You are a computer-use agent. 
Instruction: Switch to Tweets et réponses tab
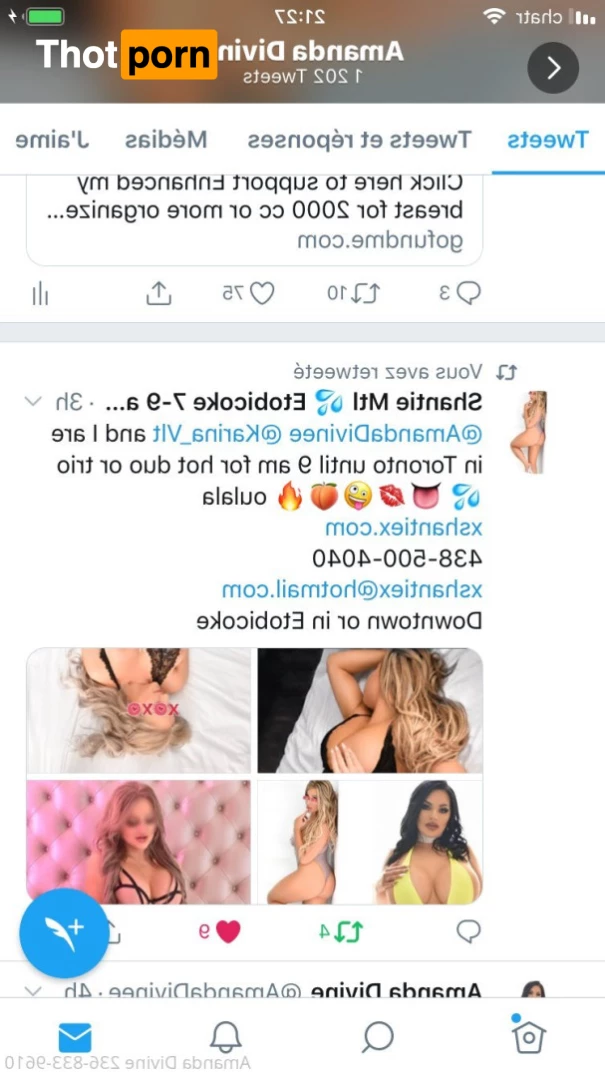pyautogui.click(x=359, y=140)
